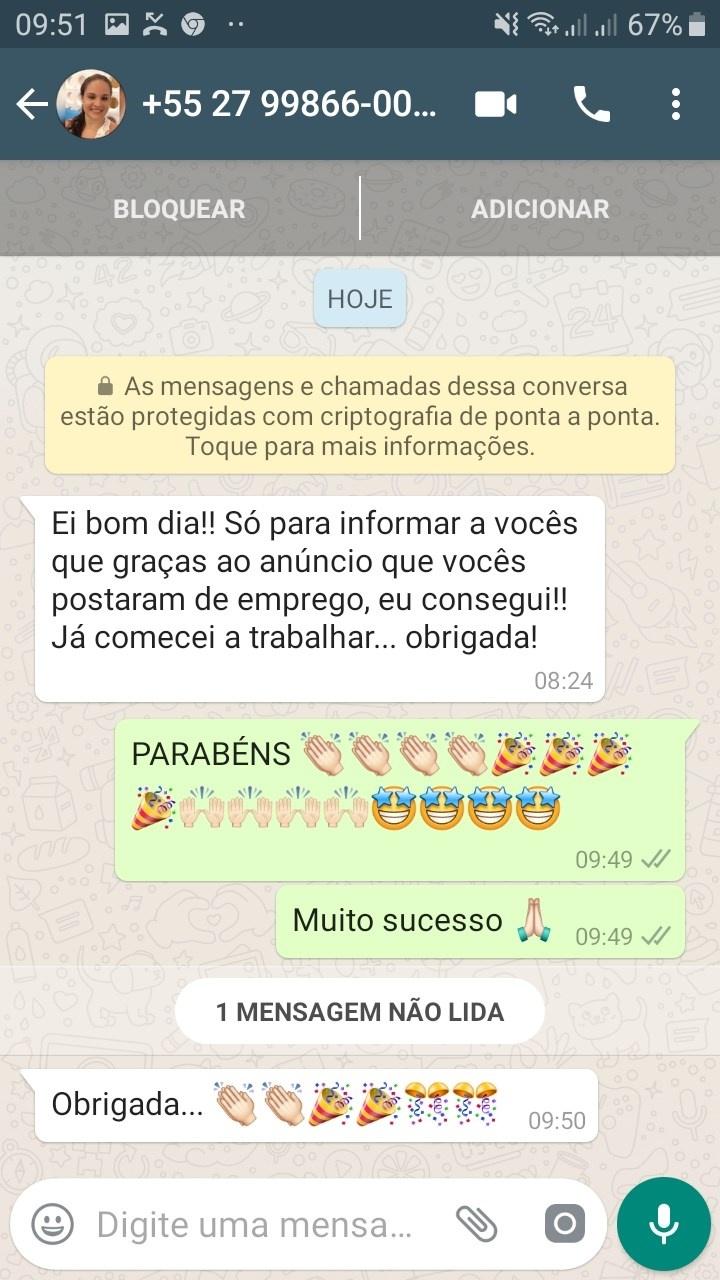Open the overflow menu
The height and width of the screenshot is (1280, 720).
[676, 104]
